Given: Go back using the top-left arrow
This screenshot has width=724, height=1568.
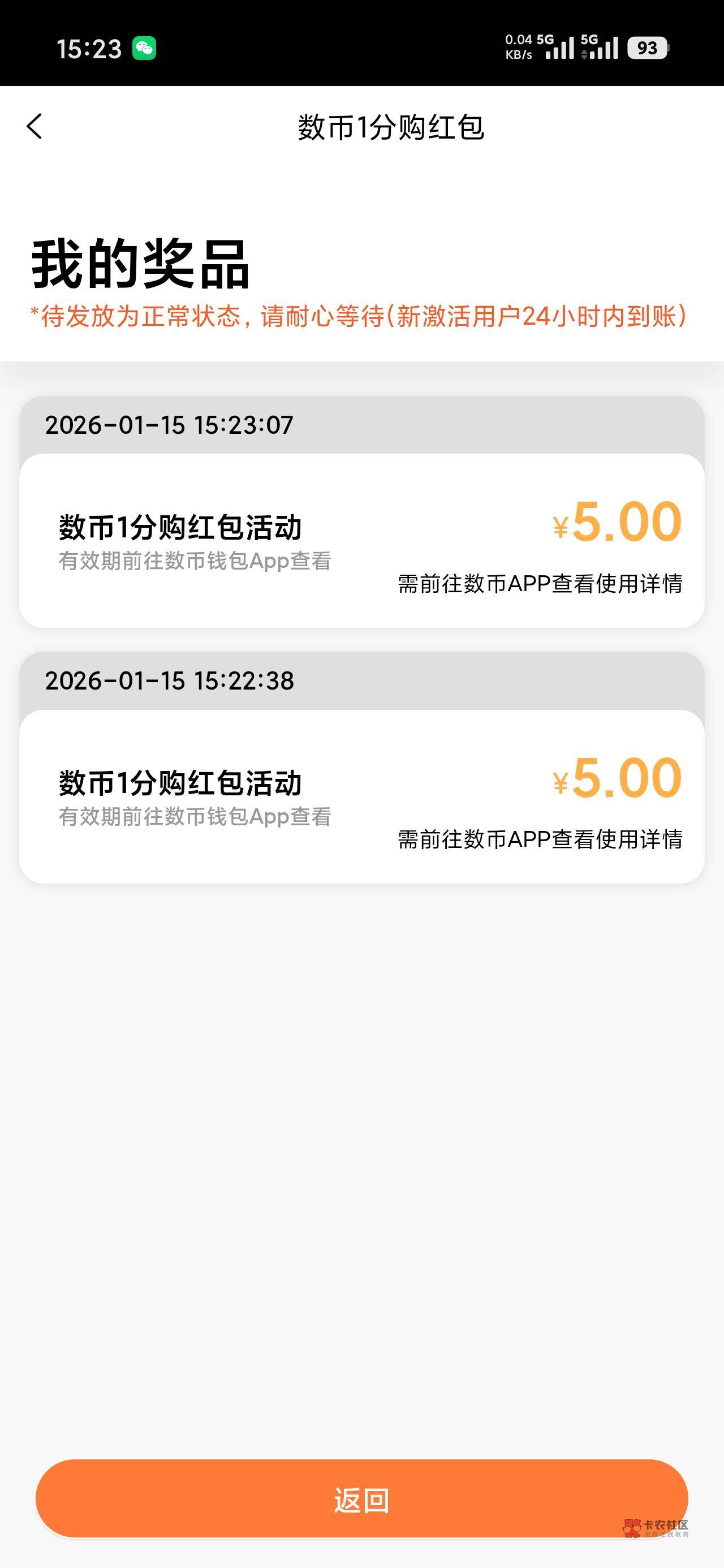Looking at the screenshot, I should (35, 127).
